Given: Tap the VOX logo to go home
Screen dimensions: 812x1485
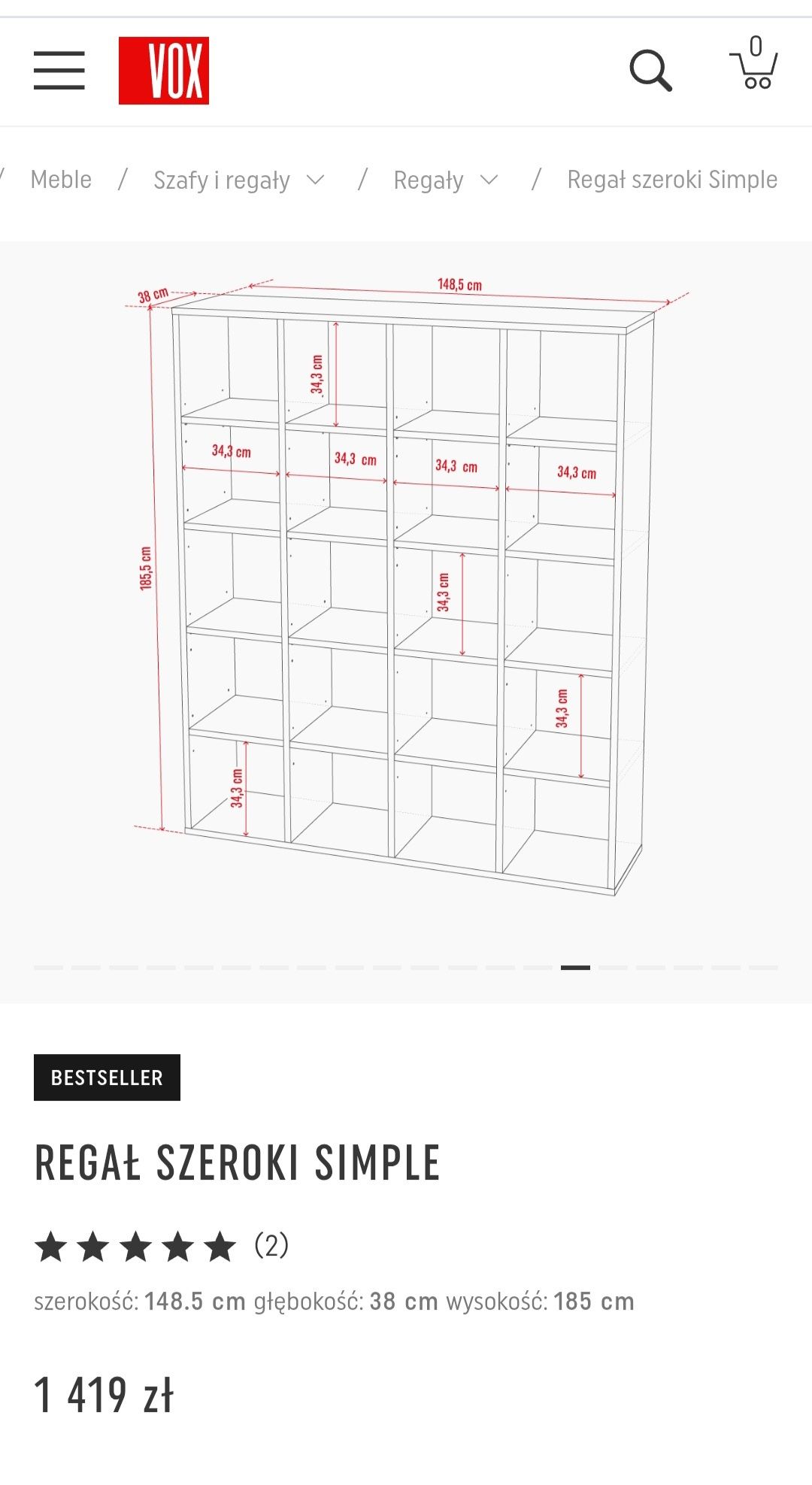Looking at the screenshot, I should point(164,71).
